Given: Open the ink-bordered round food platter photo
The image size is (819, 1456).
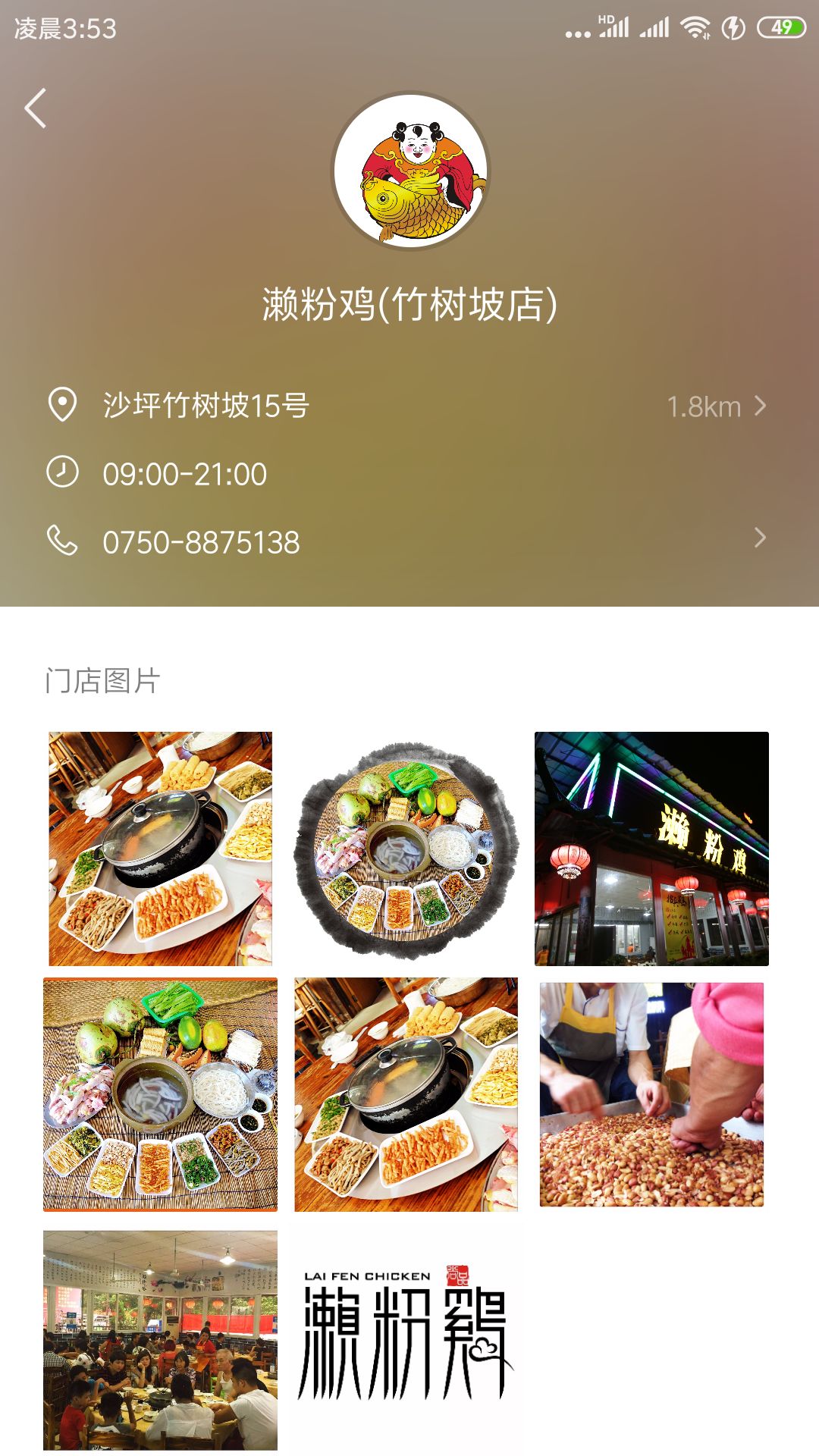Looking at the screenshot, I should tap(406, 849).
